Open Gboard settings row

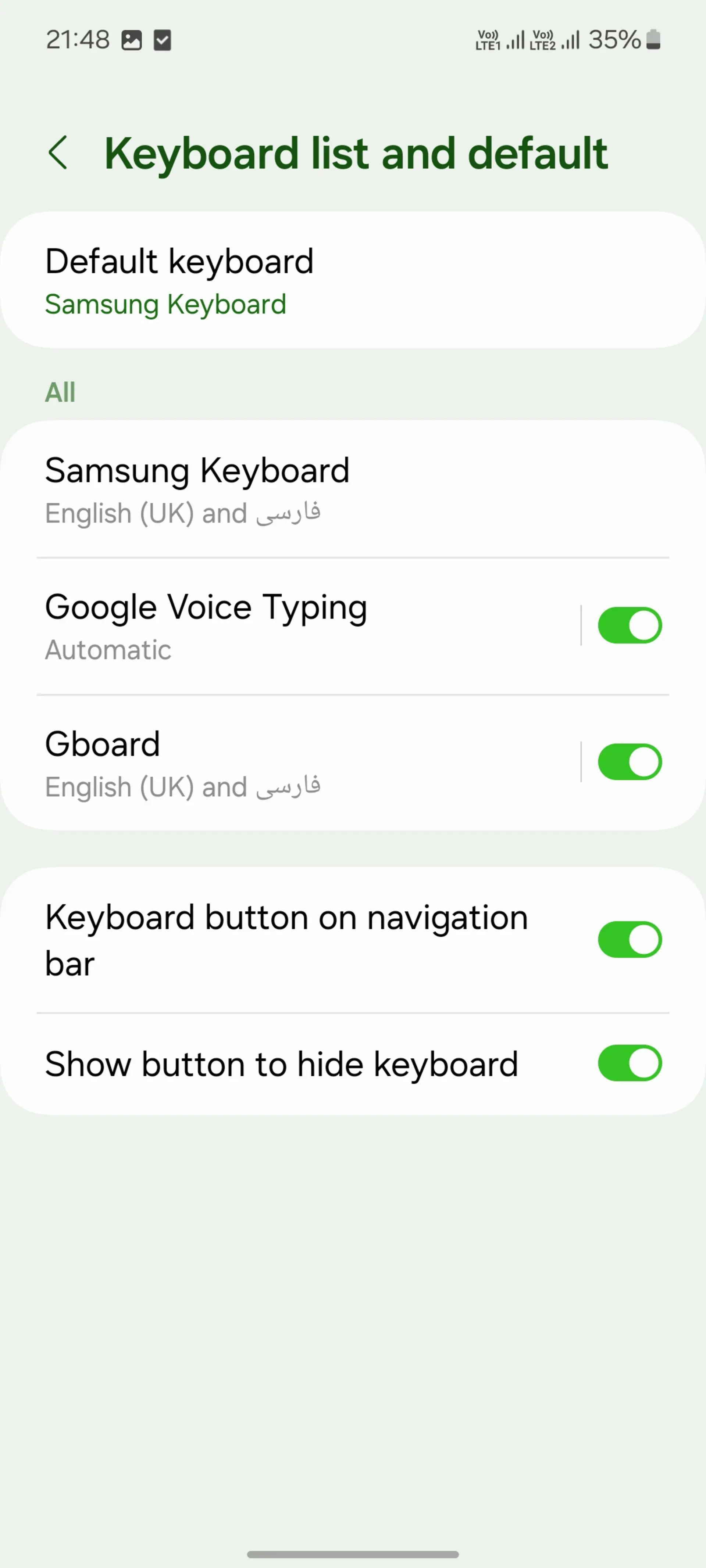click(308, 763)
